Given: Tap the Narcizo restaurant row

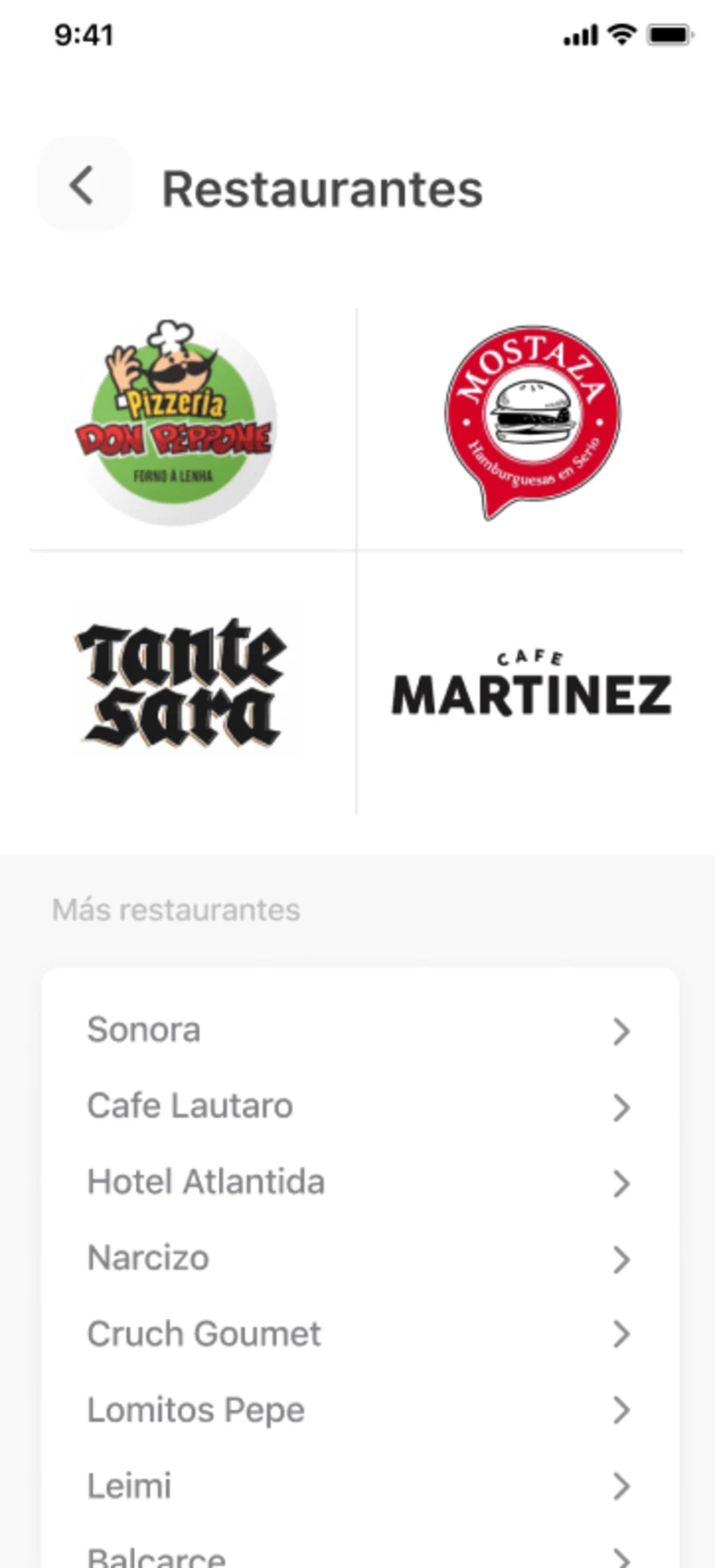Looking at the screenshot, I should coord(357,1258).
